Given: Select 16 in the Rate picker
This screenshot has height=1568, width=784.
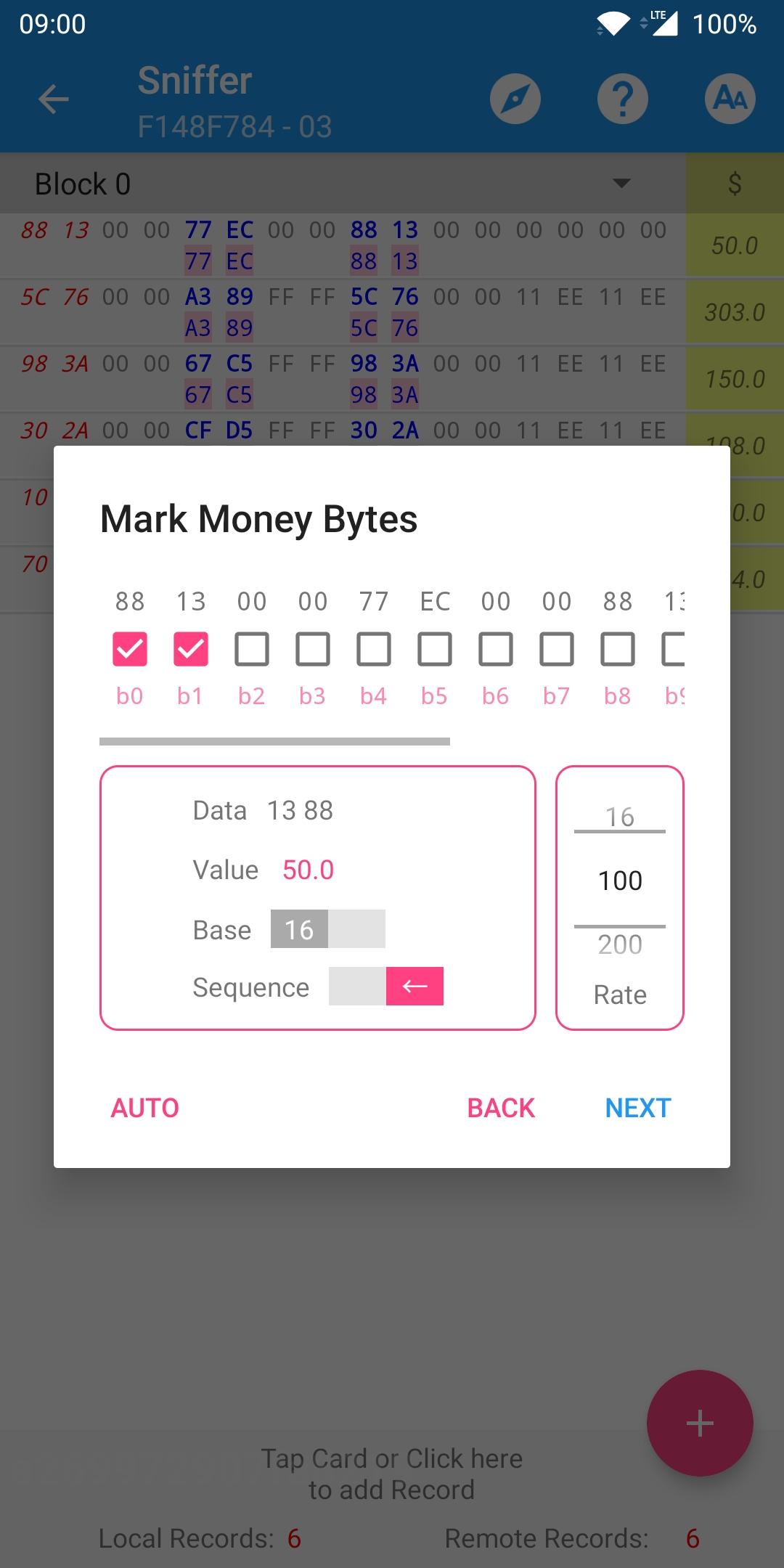Looking at the screenshot, I should click(x=620, y=817).
